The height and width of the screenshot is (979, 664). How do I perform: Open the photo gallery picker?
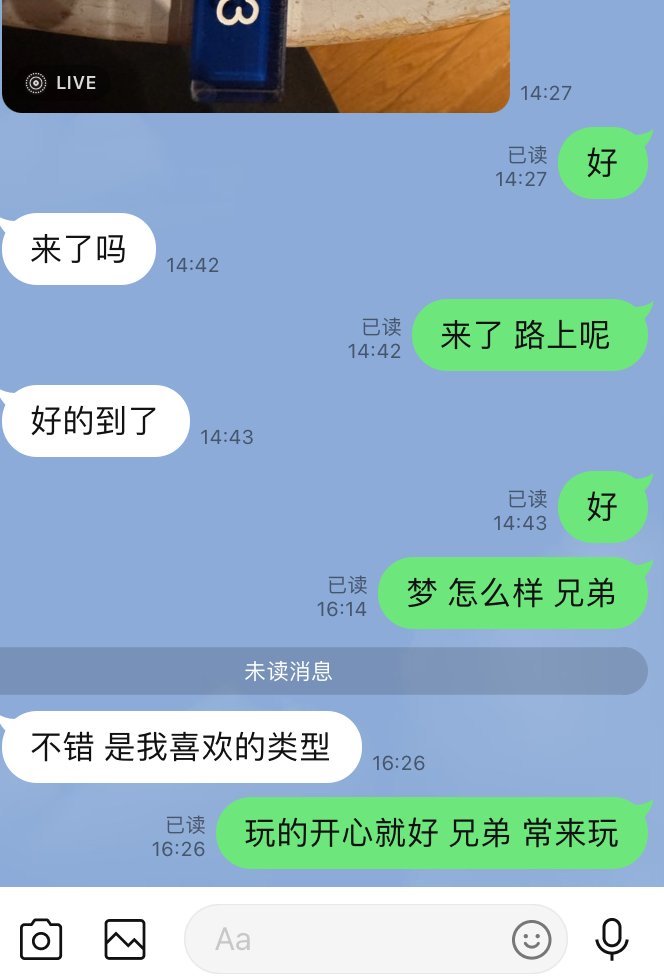click(125, 939)
